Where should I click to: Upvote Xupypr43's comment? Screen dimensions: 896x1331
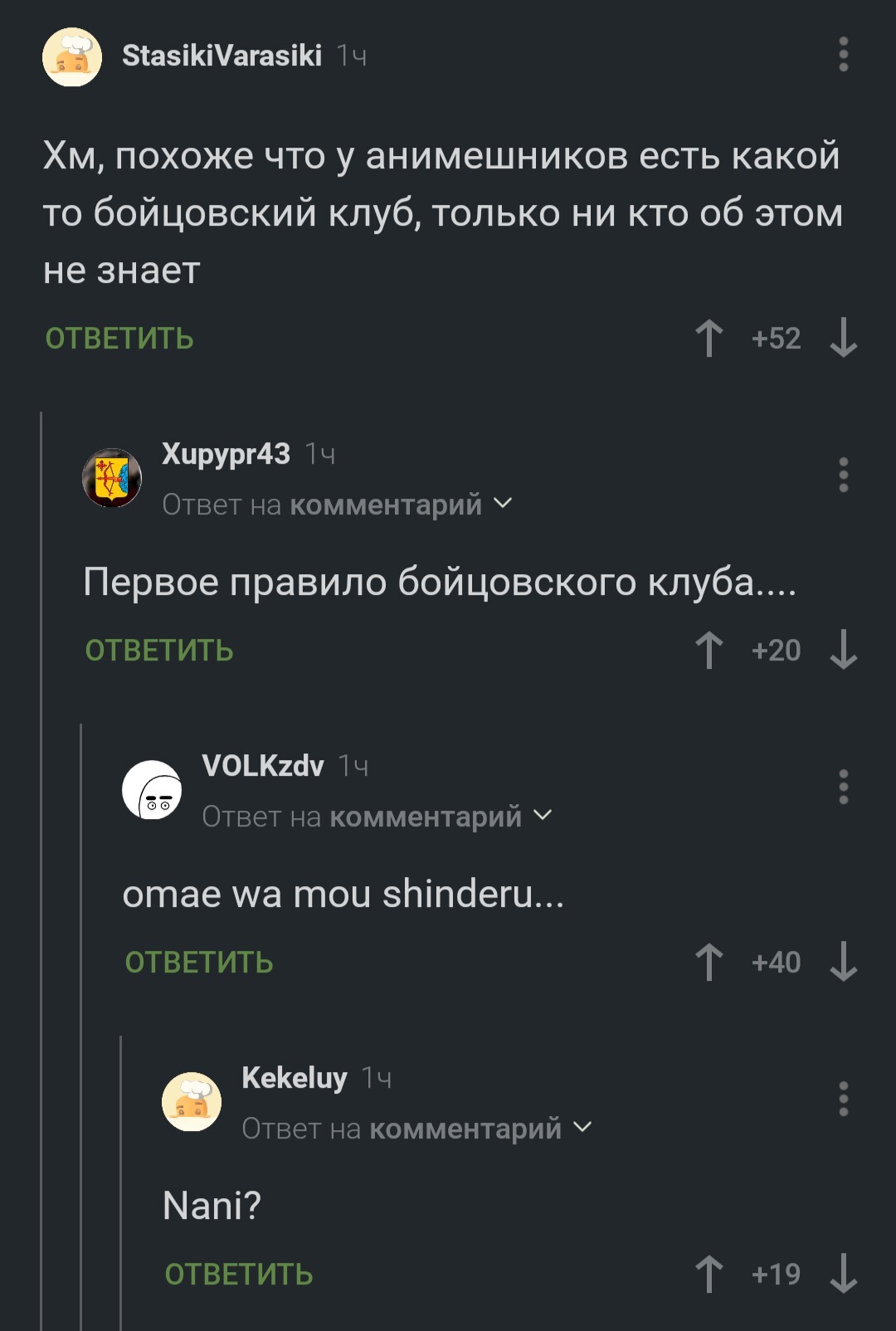pos(709,651)
